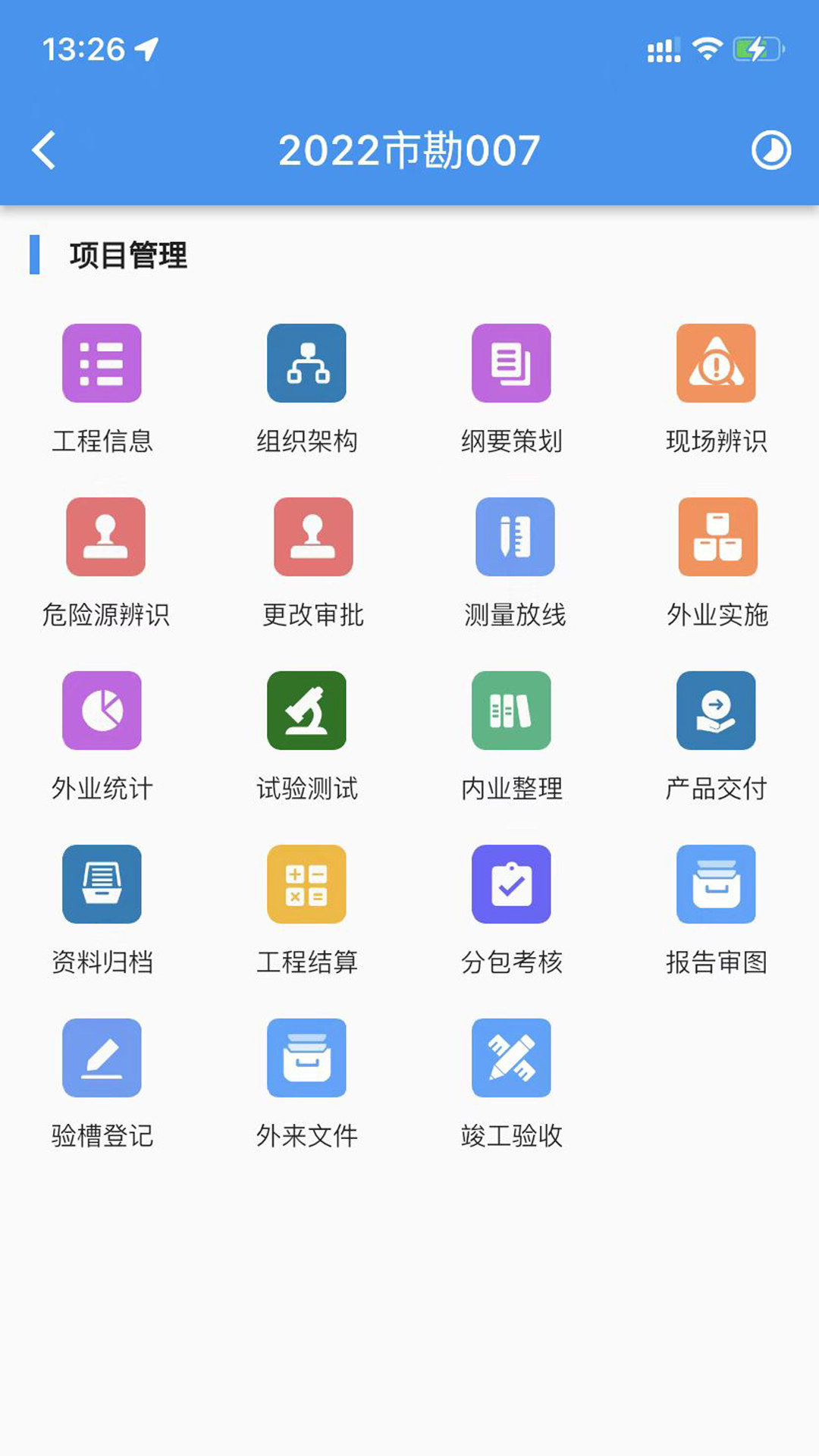
Task: Tap the 外业实施 boxes icon
Action: pyautogui.click(x=716, y=537)
